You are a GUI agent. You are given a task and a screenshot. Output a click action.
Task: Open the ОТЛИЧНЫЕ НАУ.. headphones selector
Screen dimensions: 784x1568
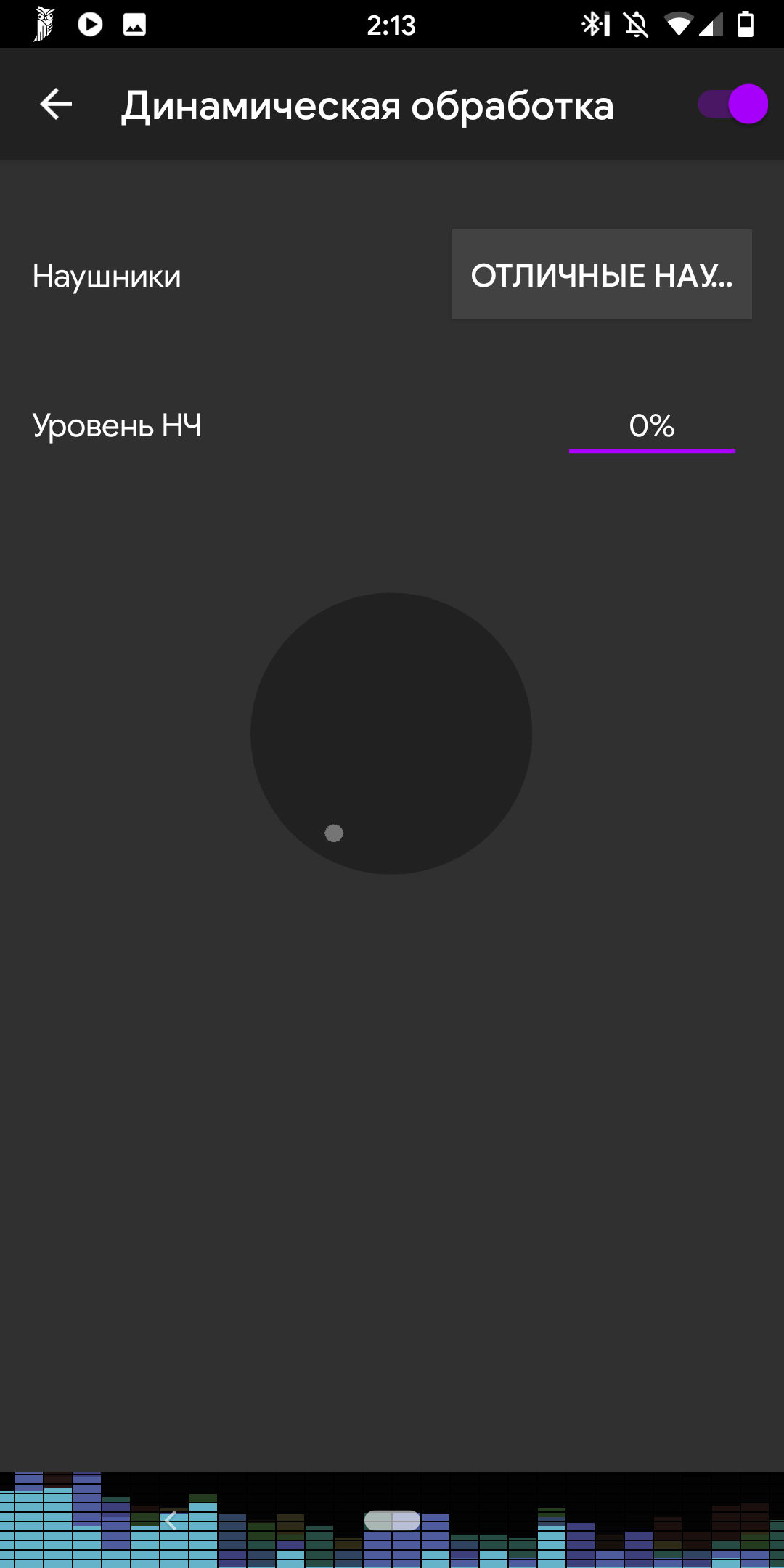602,275
